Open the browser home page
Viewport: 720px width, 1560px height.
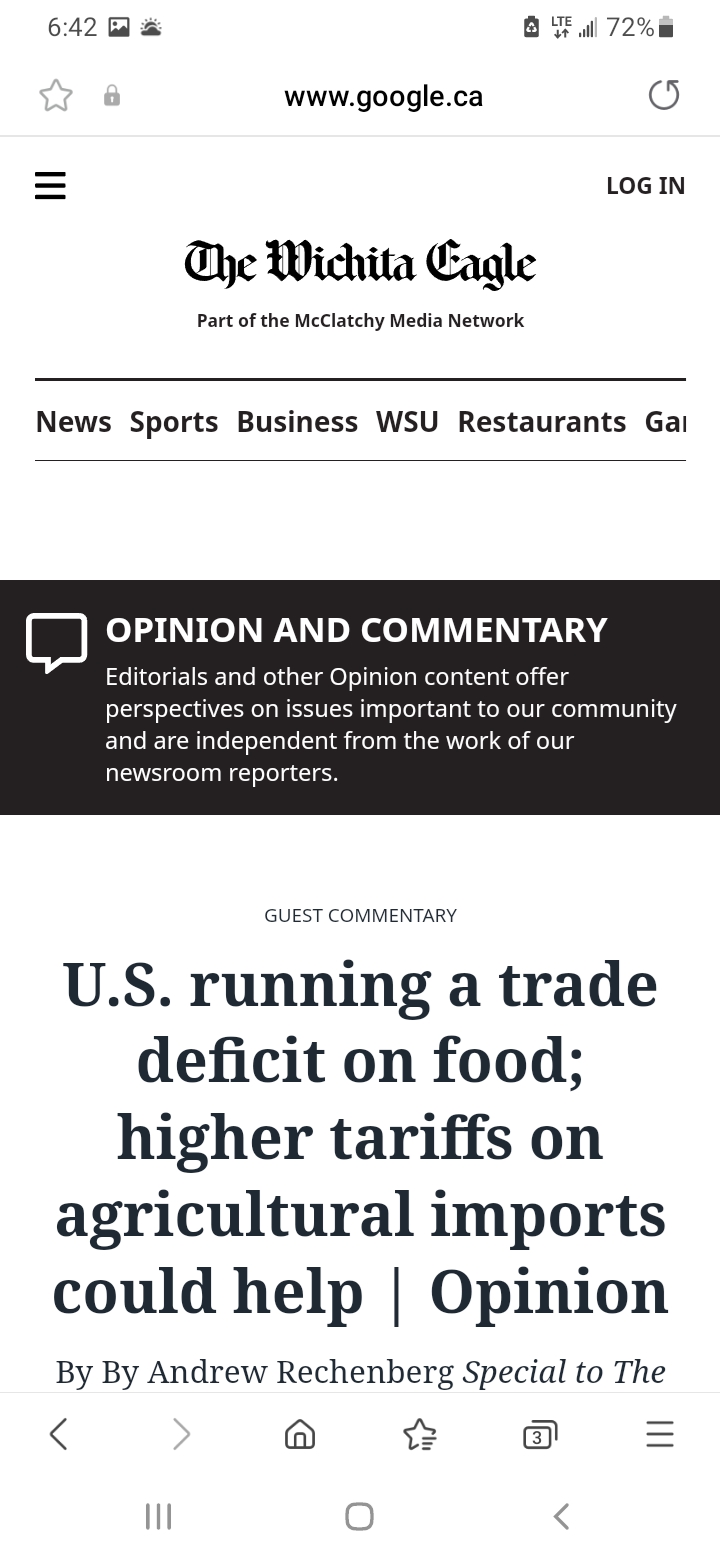click(300, 1435)
